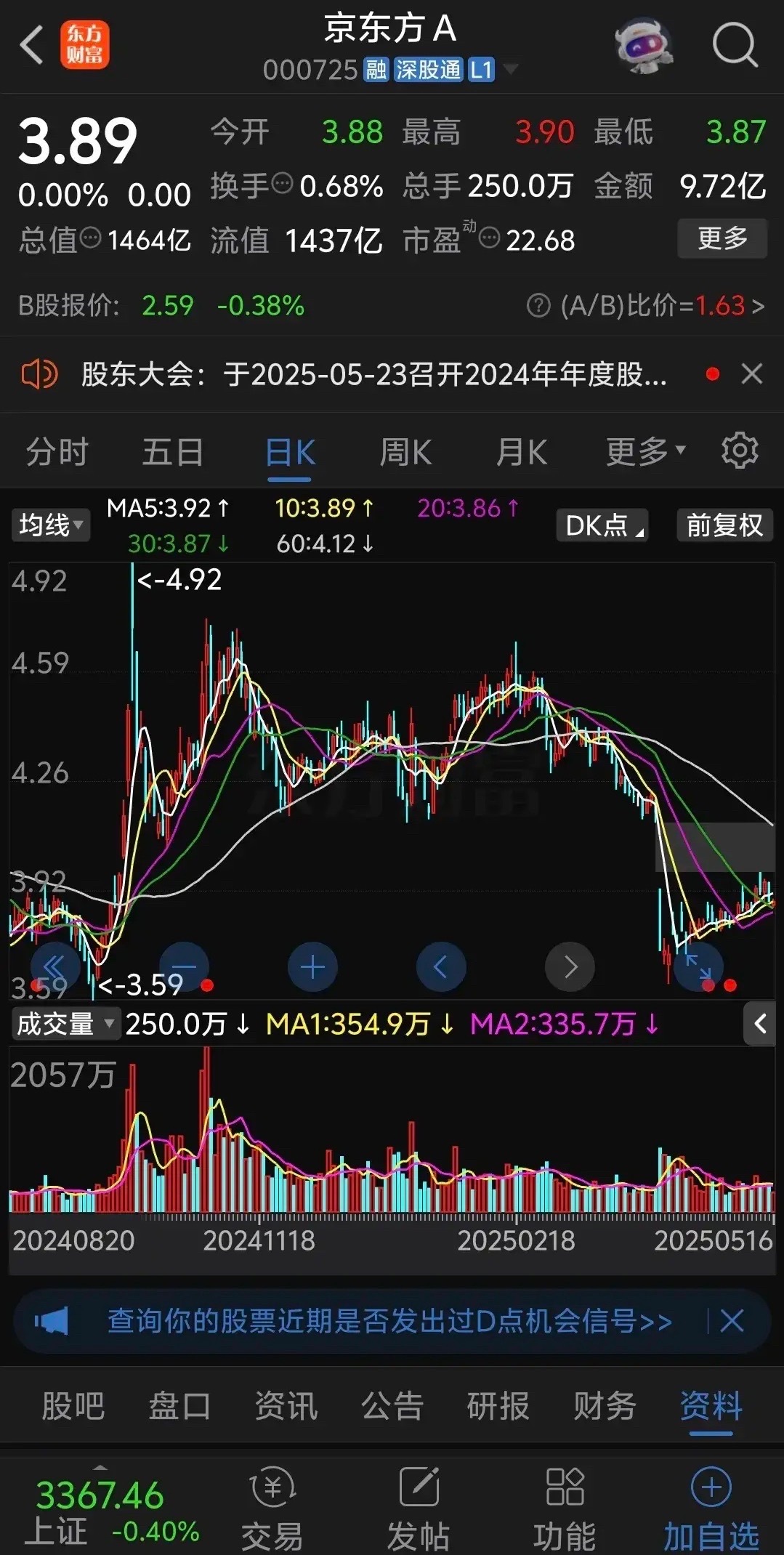This screenshot has height=1555, width=784.
Task: Tap the DK点 button
Action: [602, 525]
